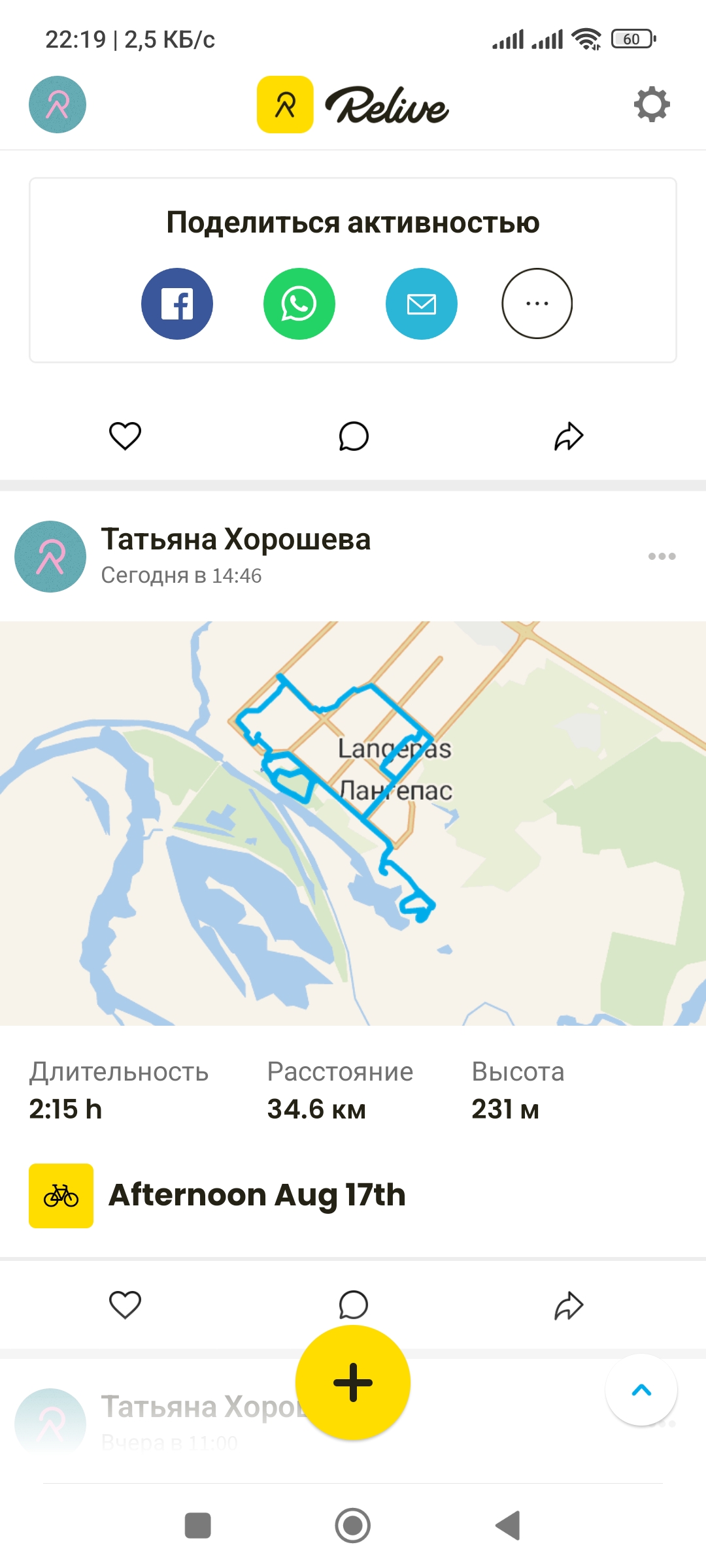Open settings gear icon
Image resolution: width=706 pixels, height=1568 pixels.
coord(652,105)
